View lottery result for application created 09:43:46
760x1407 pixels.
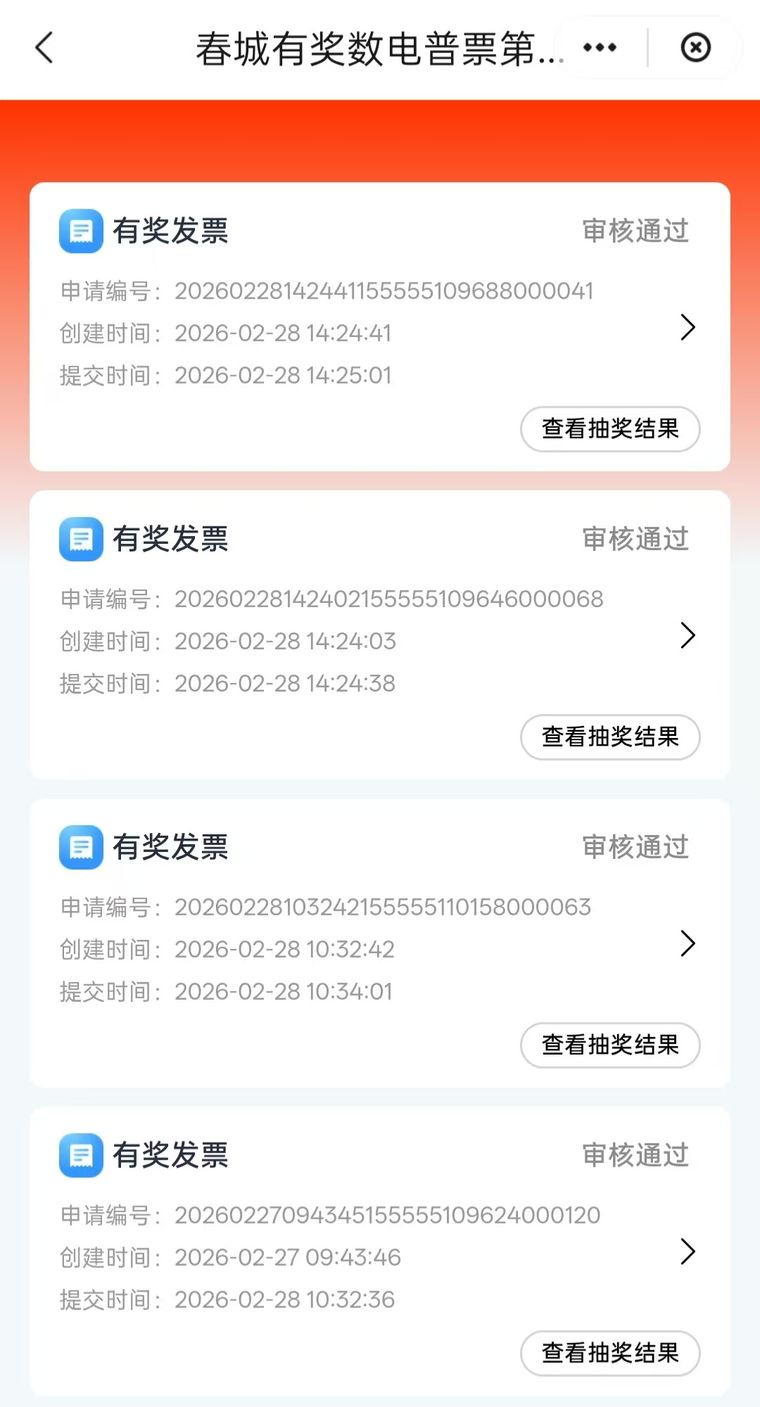point(610,1354)
